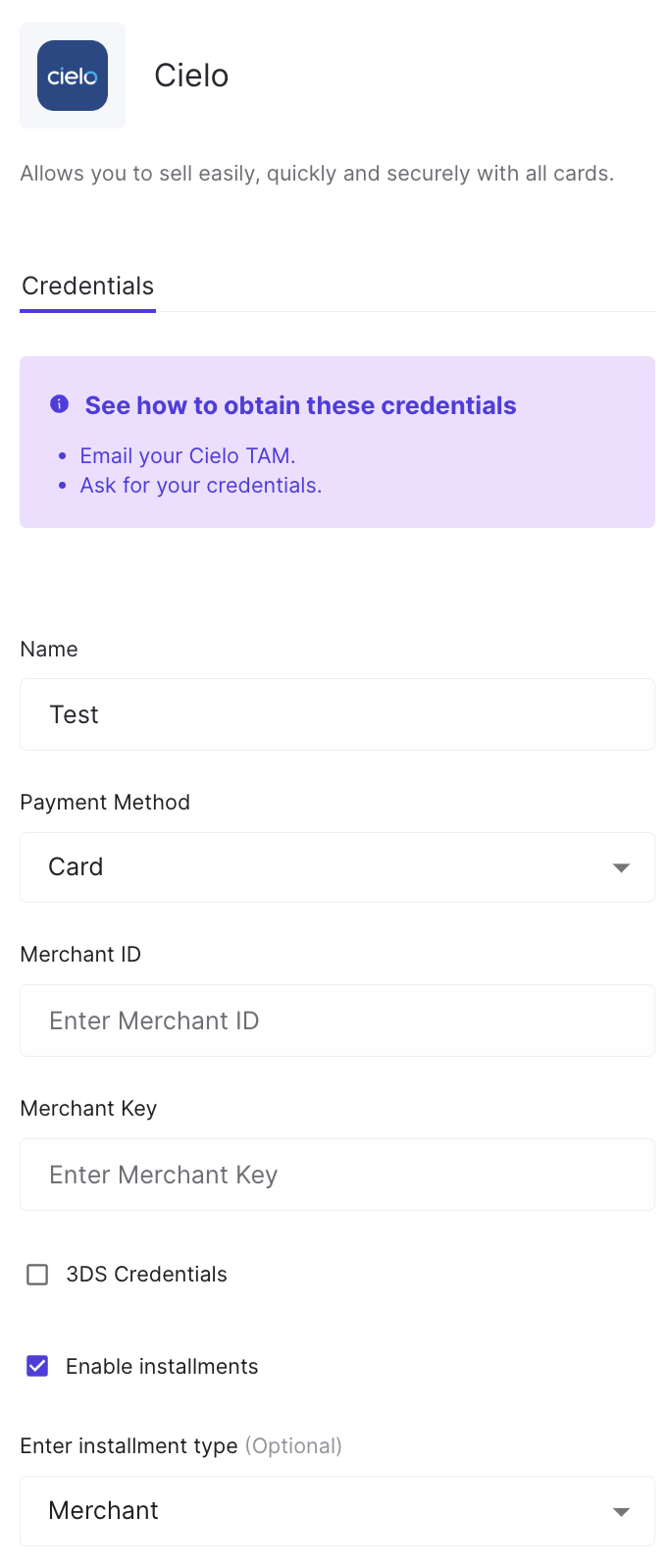Image resolution: width=669 pixels, height=1568 pixels.
Task: Open the Payment Method dropdown
Action: [x=336, y=867]
